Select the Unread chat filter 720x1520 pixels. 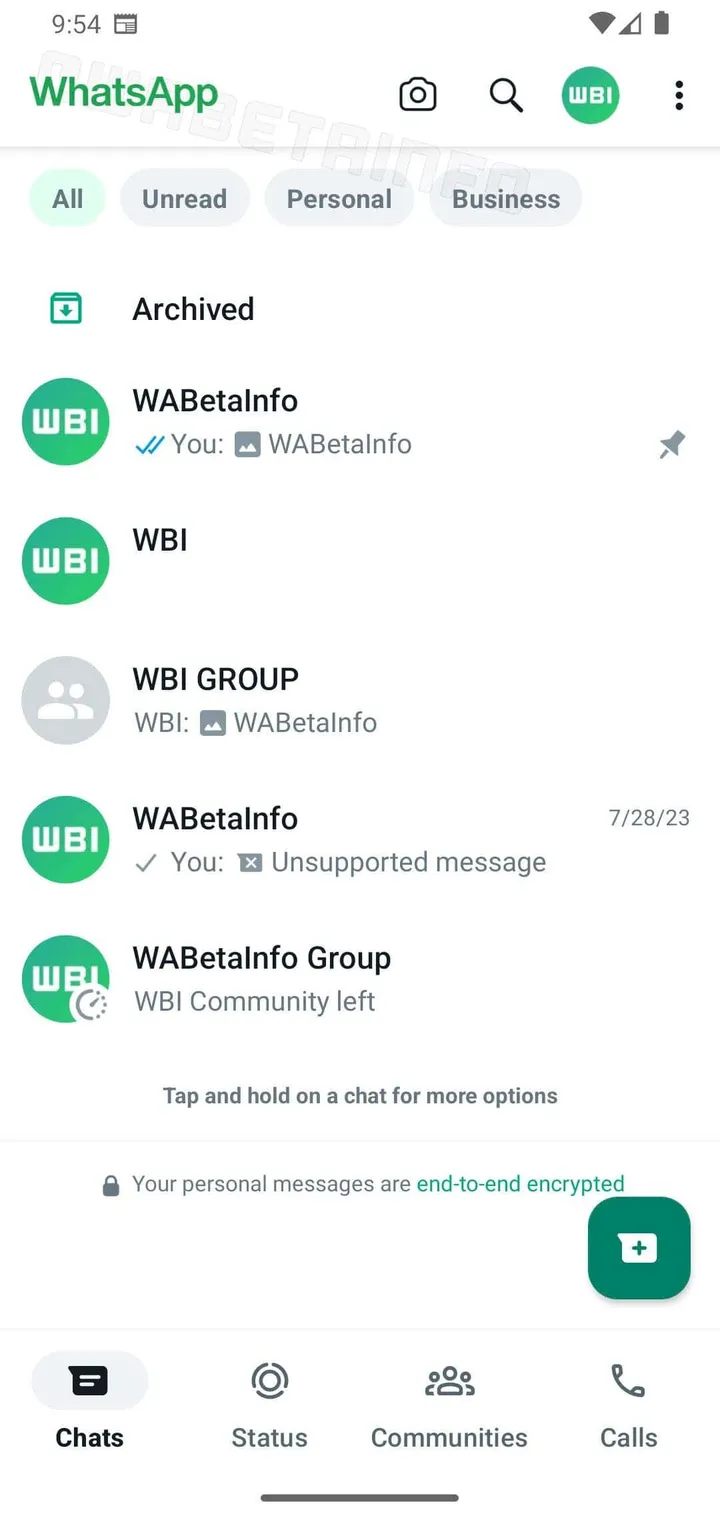[x=184, y=198]
